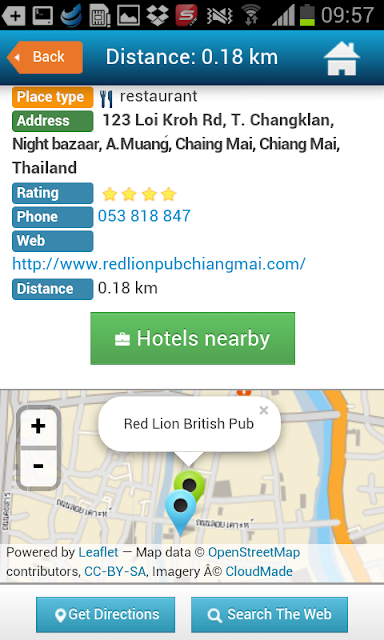Tap Get Directions
Screen dimensions: 384x640
tap(106, 614)
